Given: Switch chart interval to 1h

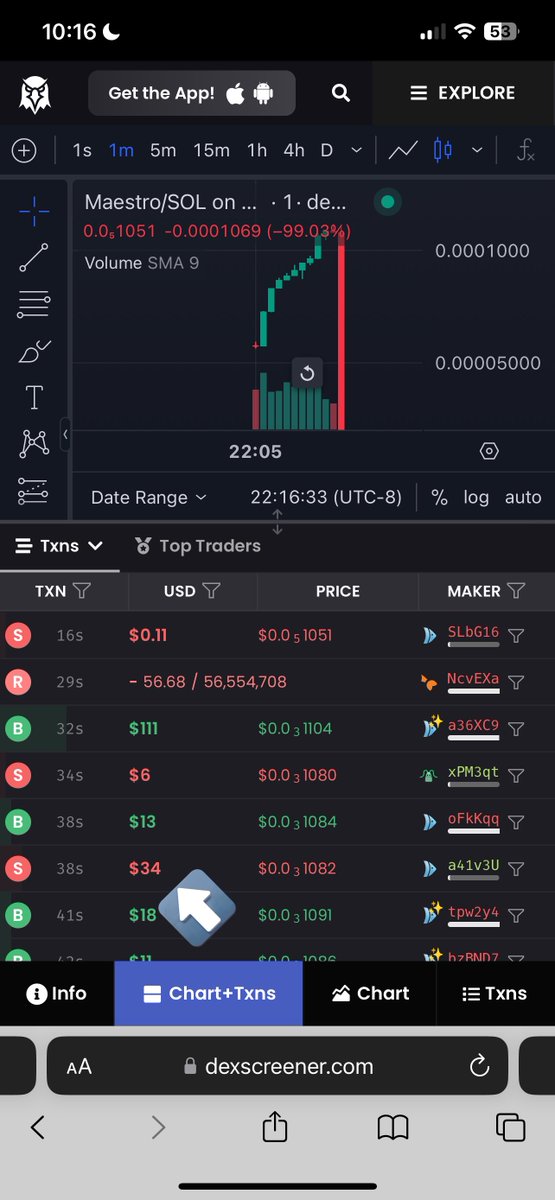Looking at the screenshot, I should (x=257, y=150).
